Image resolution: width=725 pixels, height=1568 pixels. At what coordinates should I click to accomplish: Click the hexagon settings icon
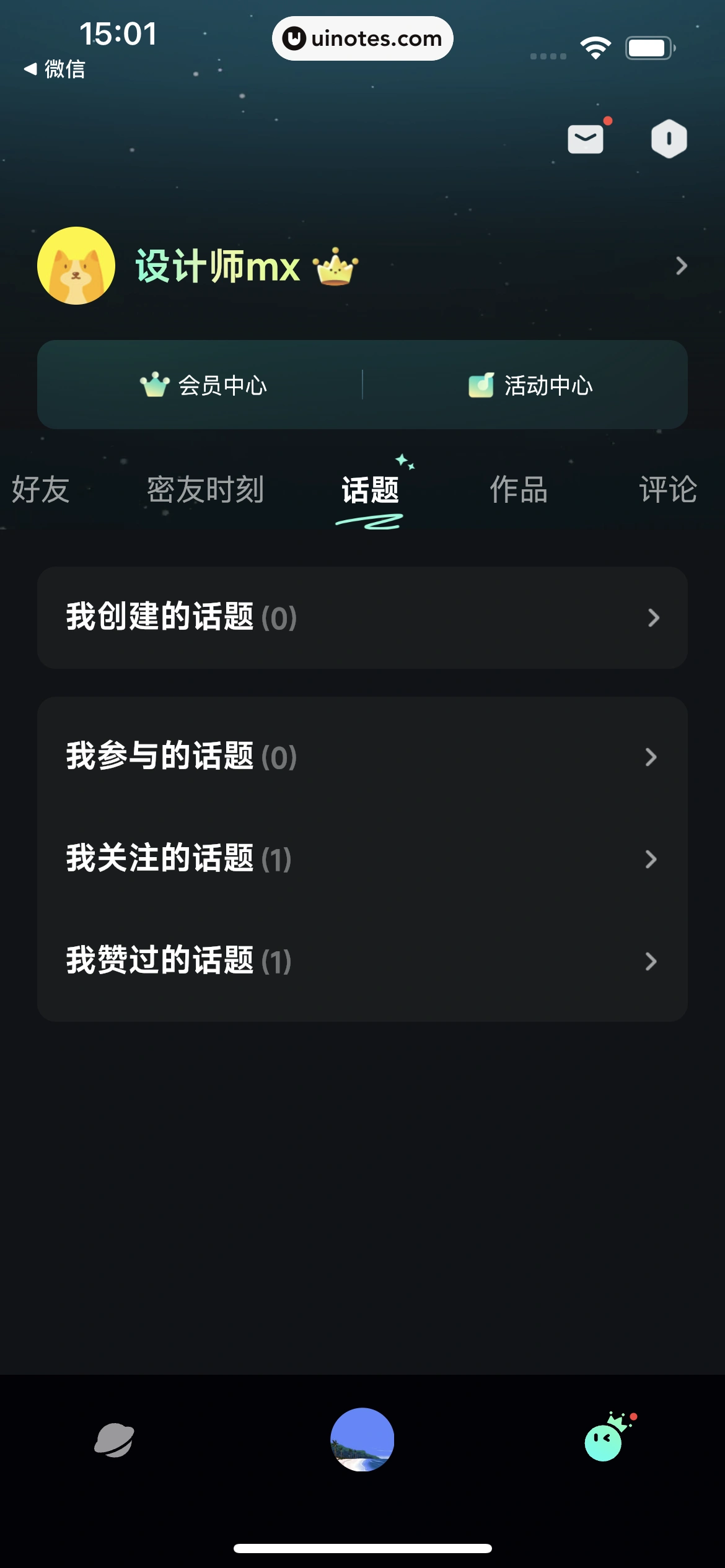670,138
